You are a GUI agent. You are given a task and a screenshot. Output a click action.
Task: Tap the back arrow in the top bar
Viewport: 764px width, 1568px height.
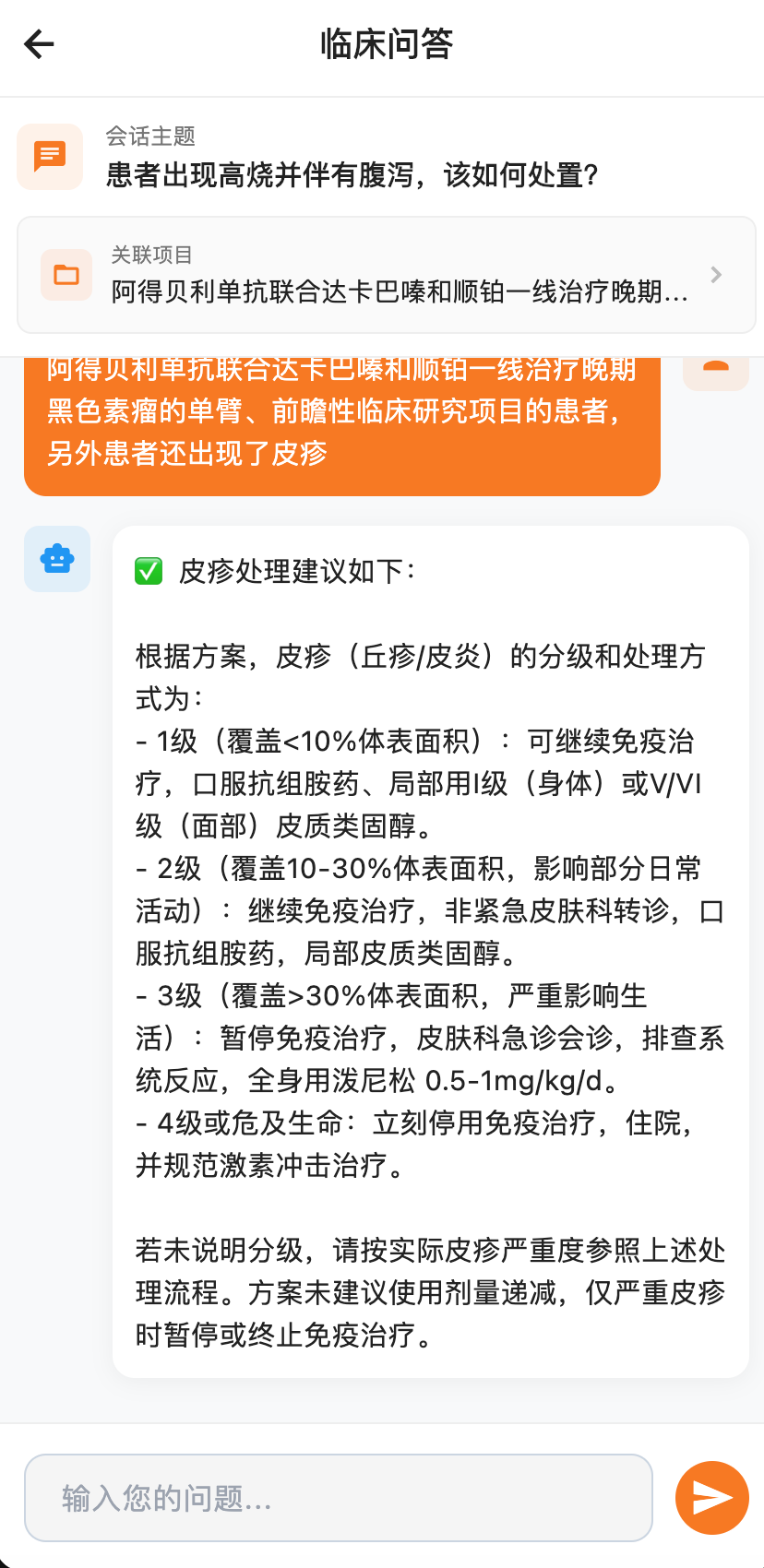[x=39, y=43]
